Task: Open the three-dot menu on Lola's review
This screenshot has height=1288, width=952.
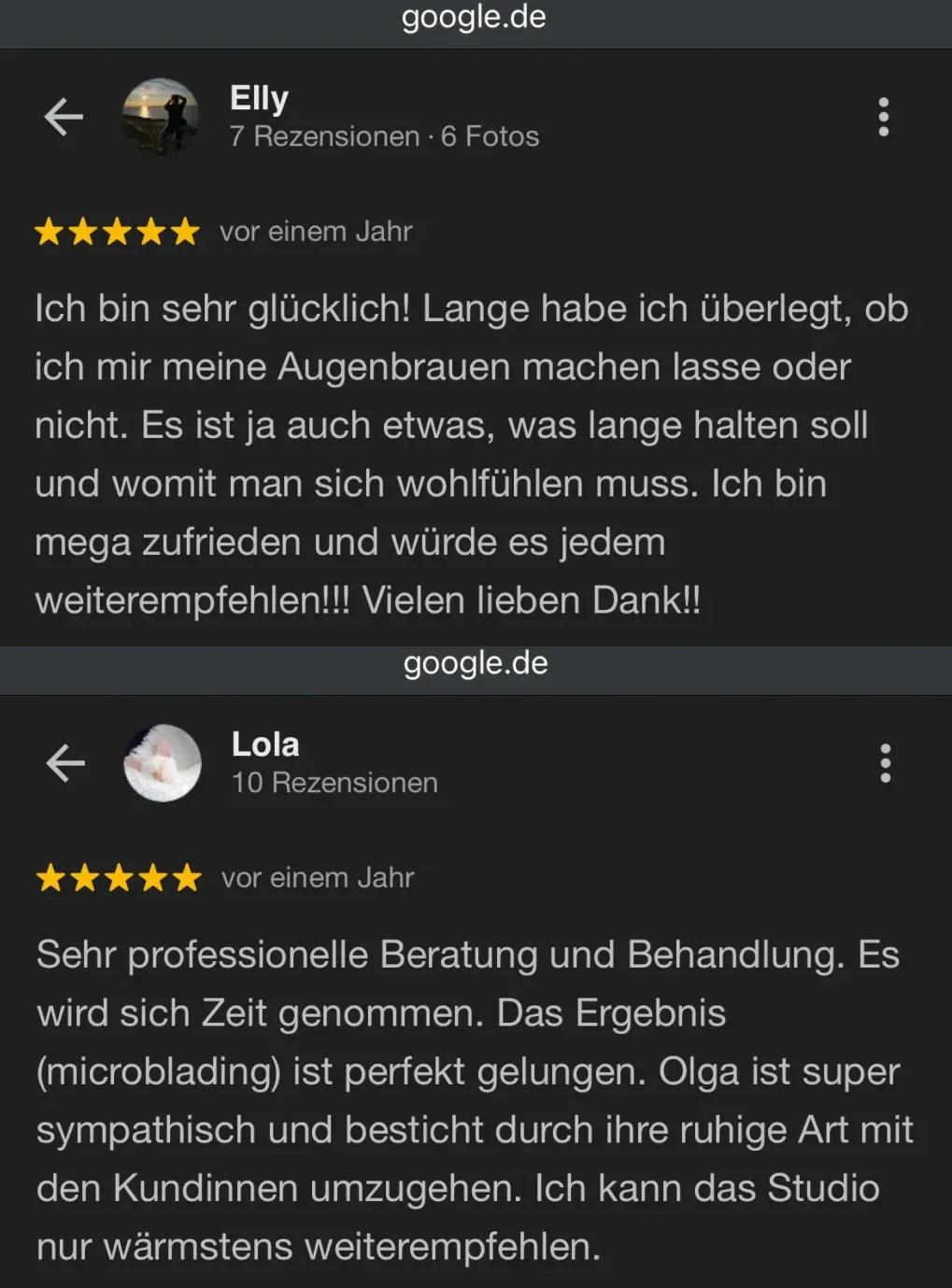Action: click(883, 763)
